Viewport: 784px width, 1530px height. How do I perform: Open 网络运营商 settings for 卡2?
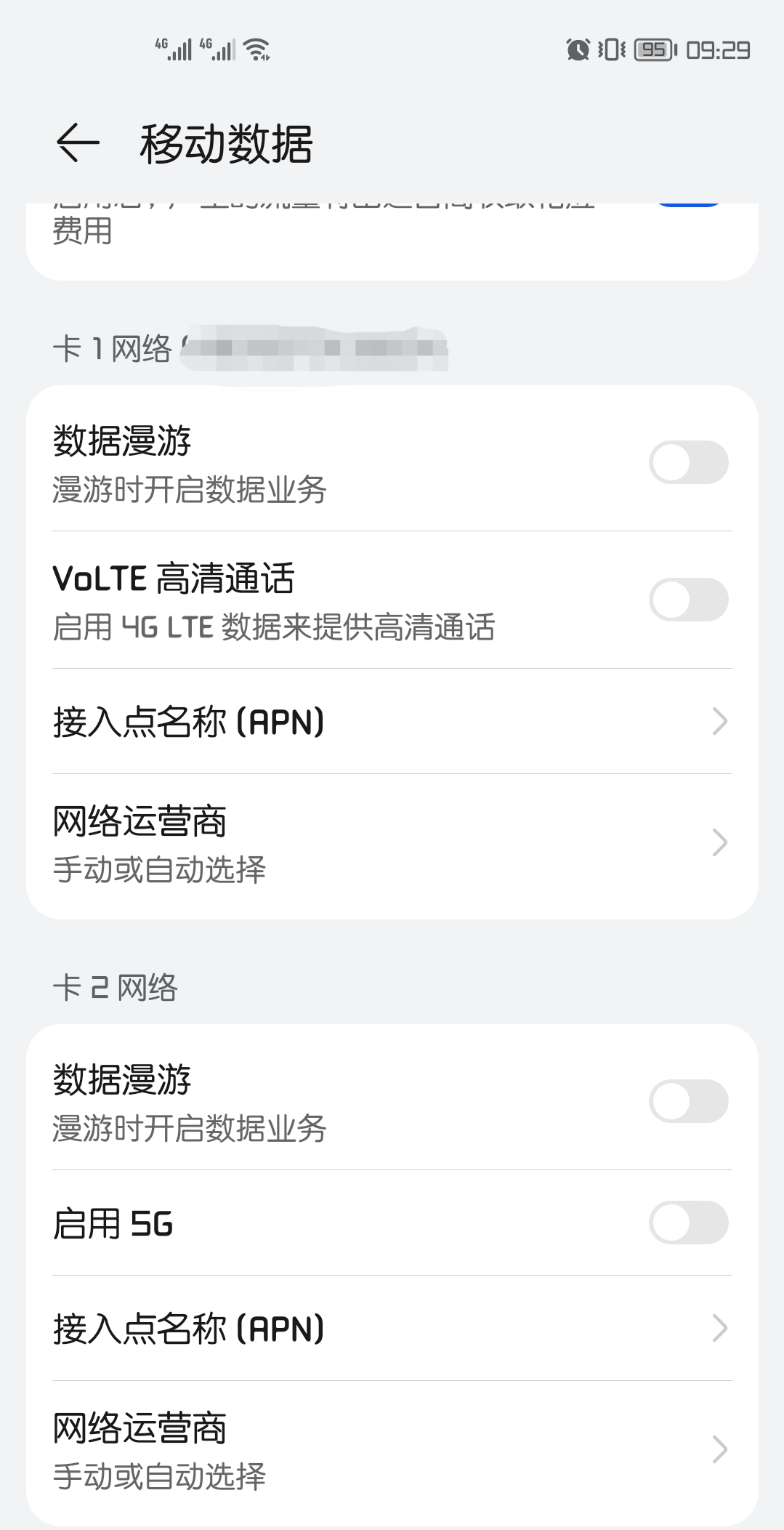tap(392, 1449)
